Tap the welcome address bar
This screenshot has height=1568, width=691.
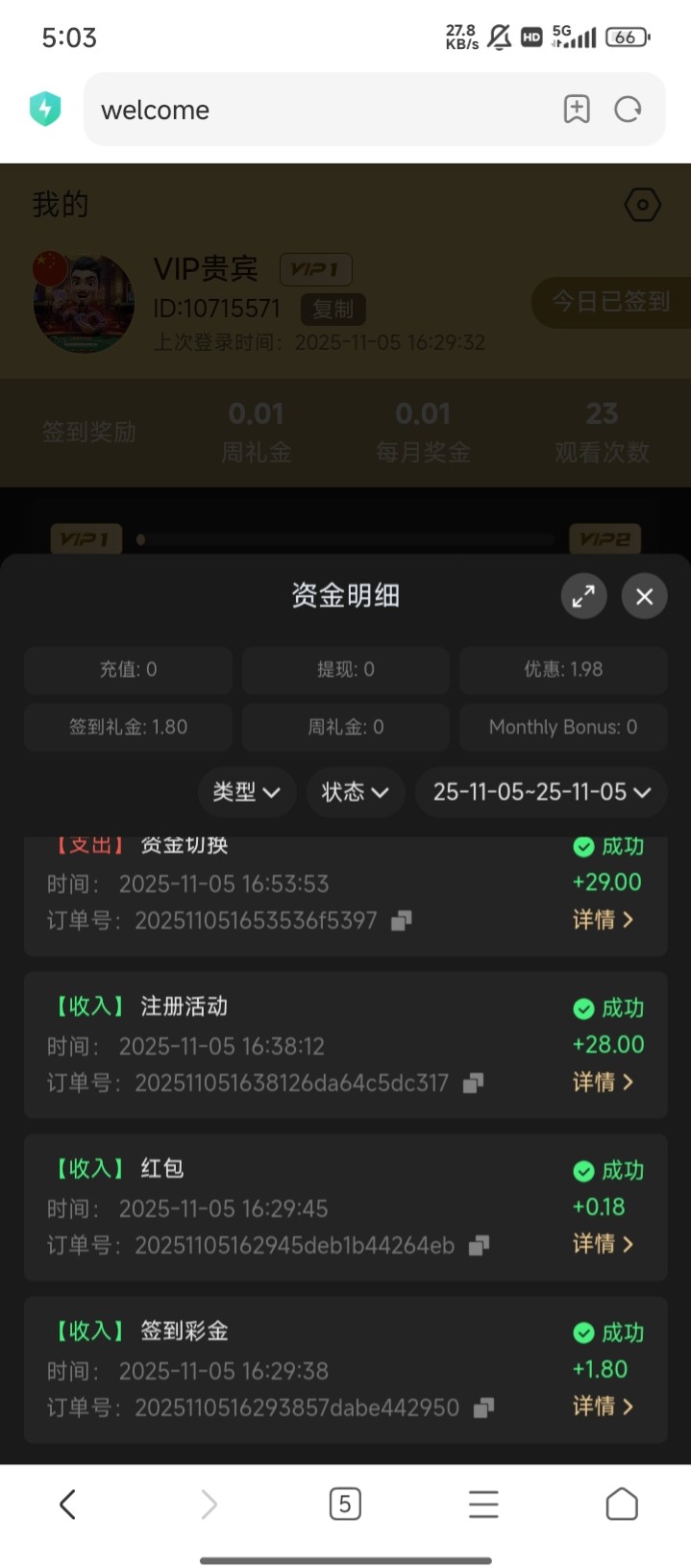pos(317,110)
